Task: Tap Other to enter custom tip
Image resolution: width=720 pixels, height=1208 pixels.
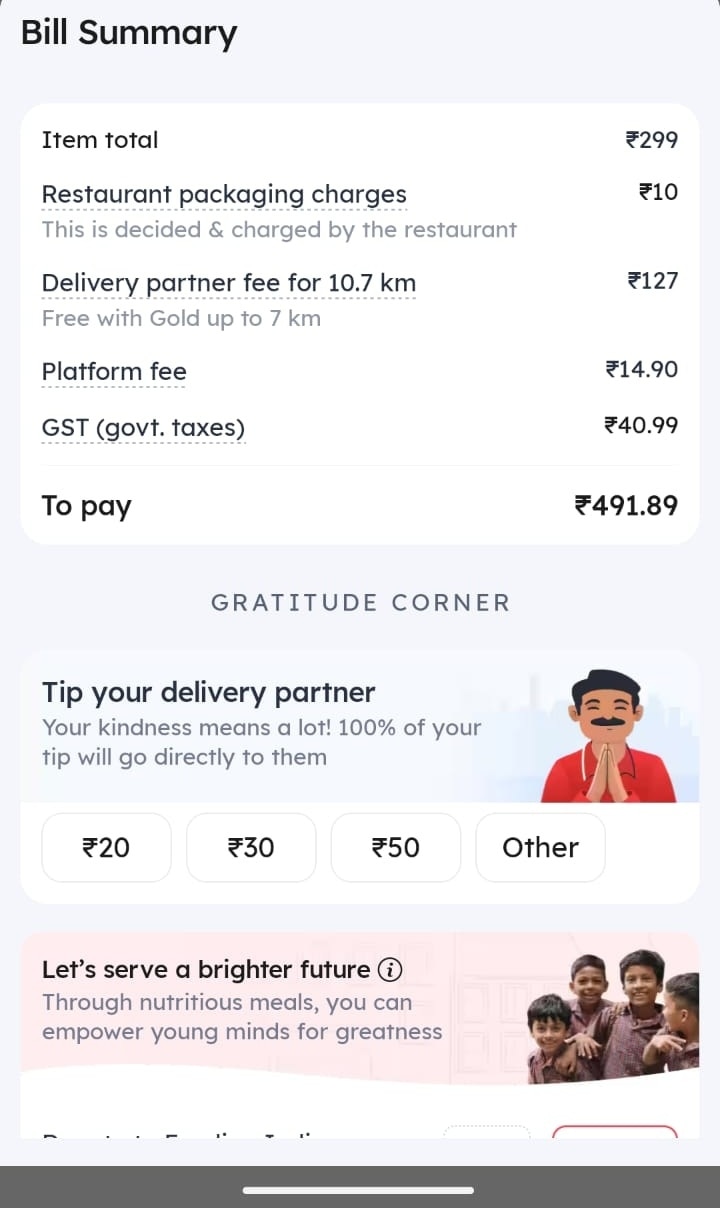Action: 540,848
